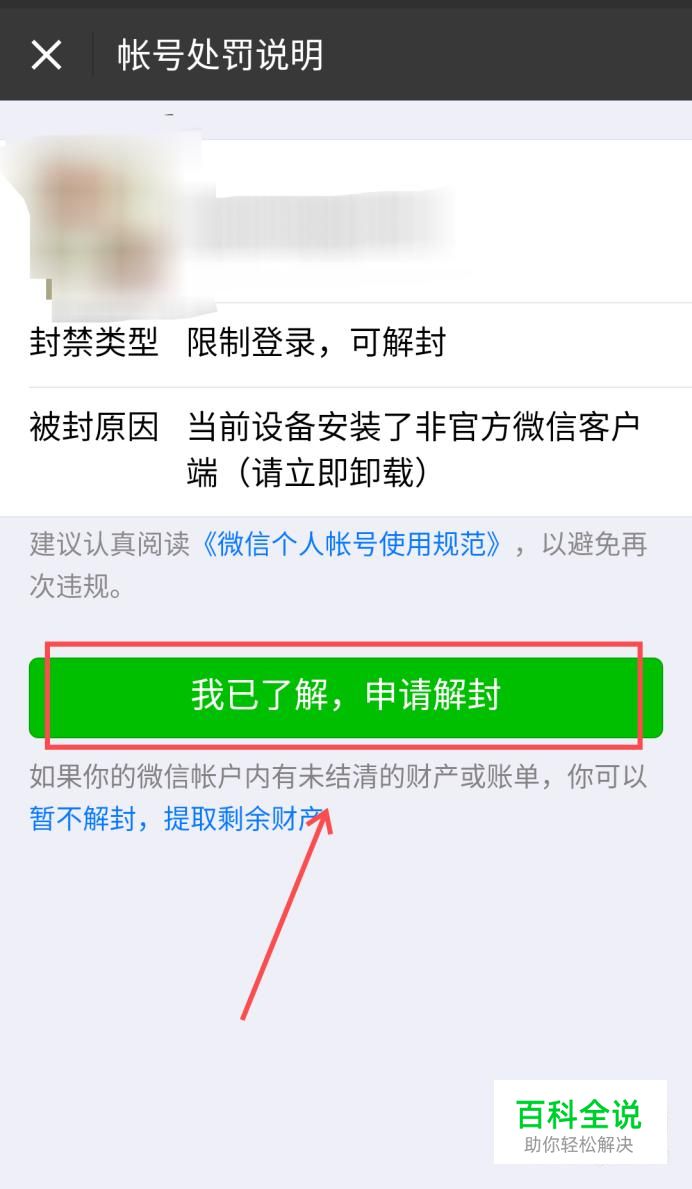Close the 帐号处罚说明 page
This screenshot has height=1189, width=692.
tap(46, 55)
